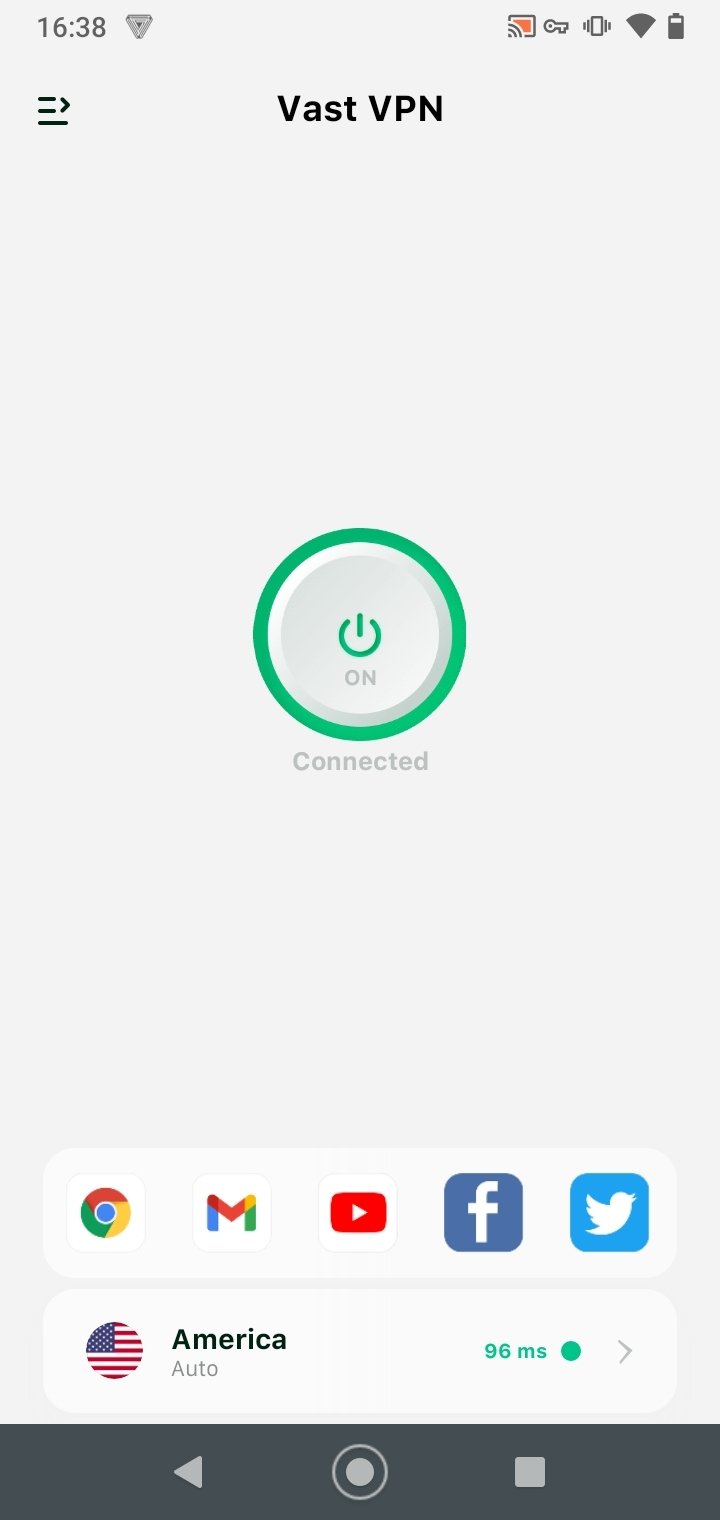Open the Gmail shortcut
Screen dimensions: 720x1520
[x=232, y=1213]
